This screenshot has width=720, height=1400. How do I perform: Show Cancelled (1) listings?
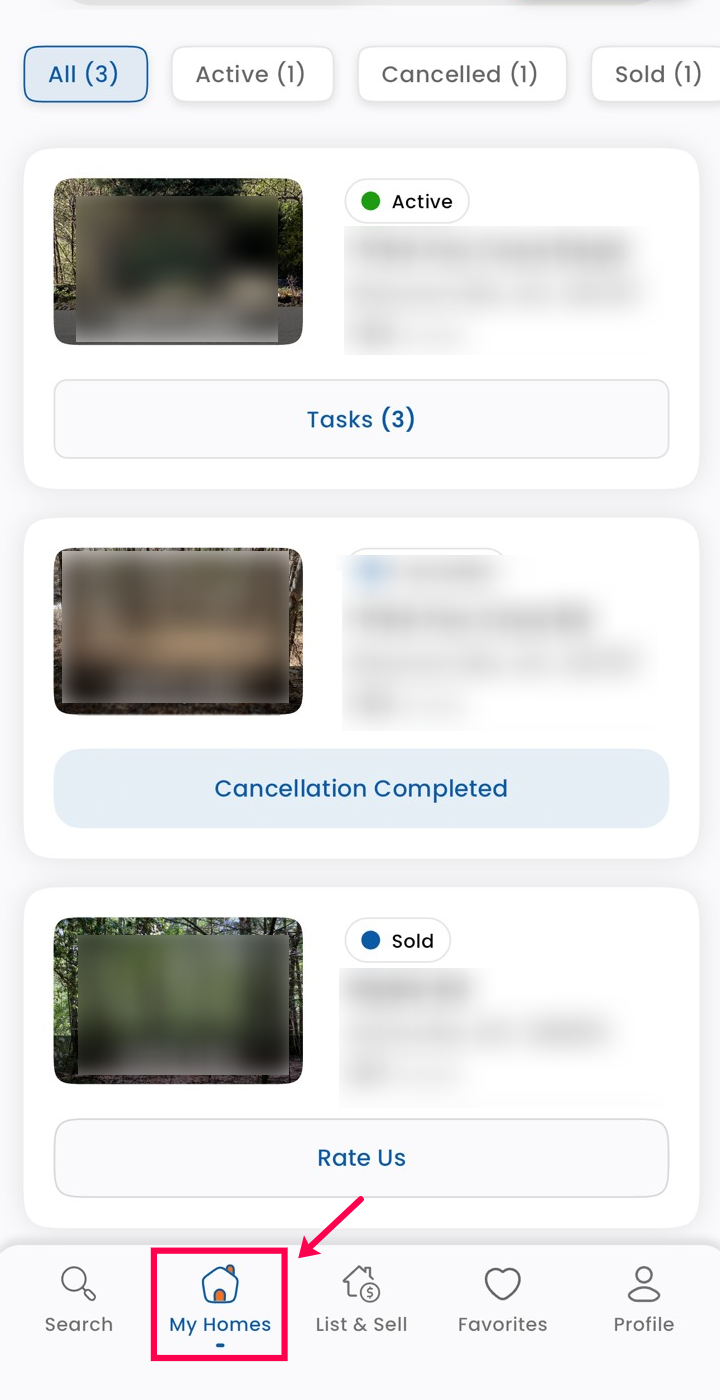point(461,74)
